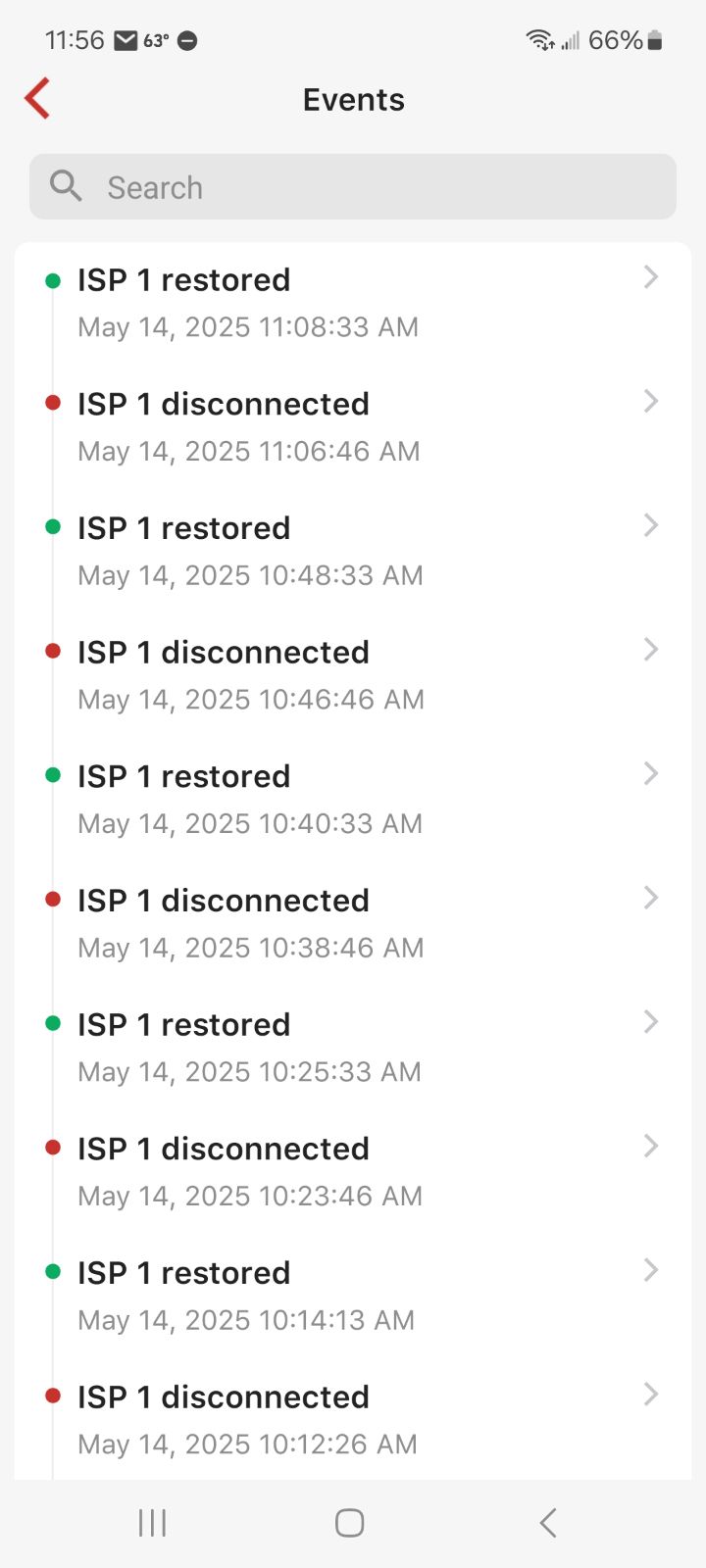This screenshot has height=1568, width=706.
Task: Show details for disconnected event at 10:23:46 AM
Action: coord(353,1171)
